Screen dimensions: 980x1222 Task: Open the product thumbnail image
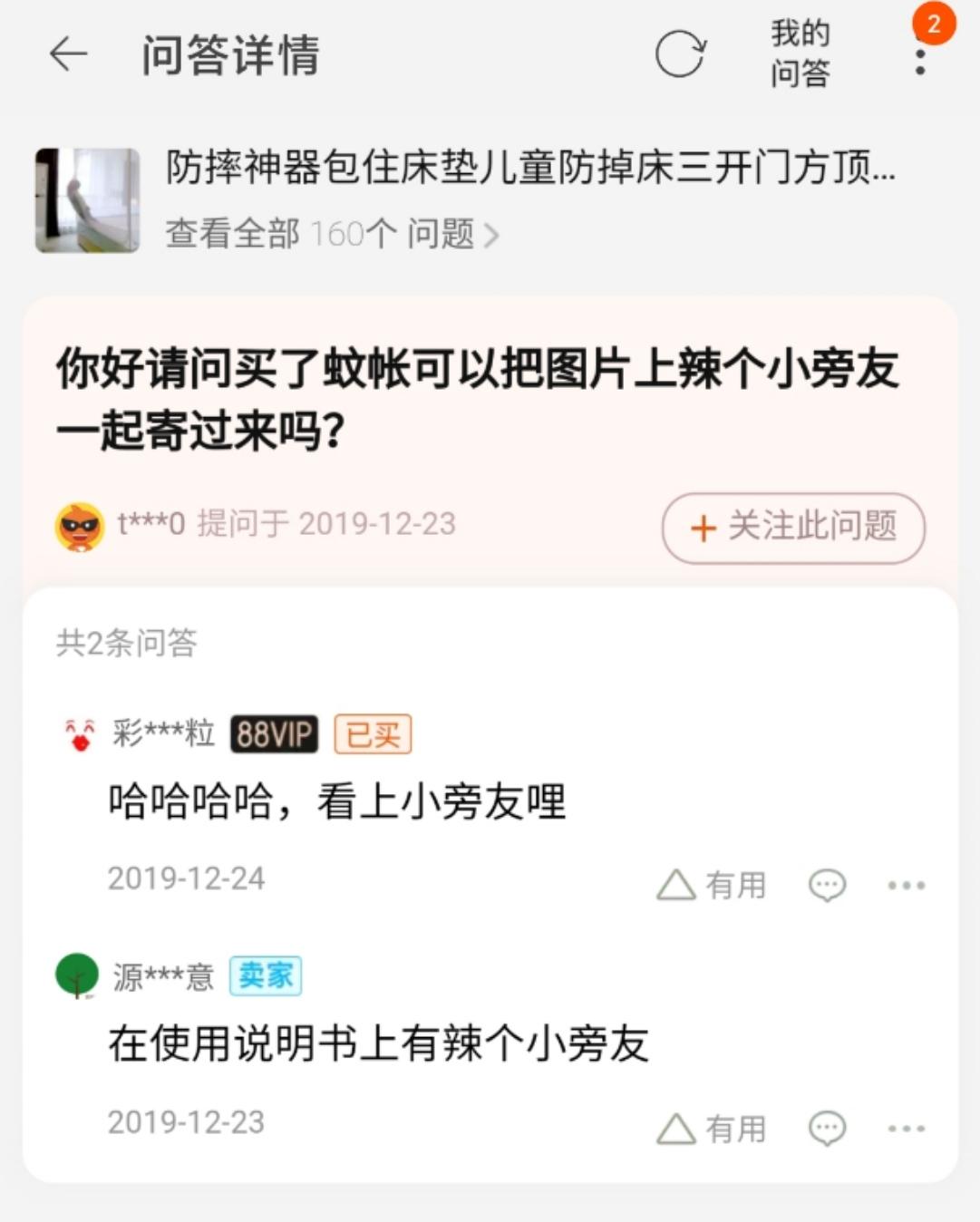(x=85, y=194)
